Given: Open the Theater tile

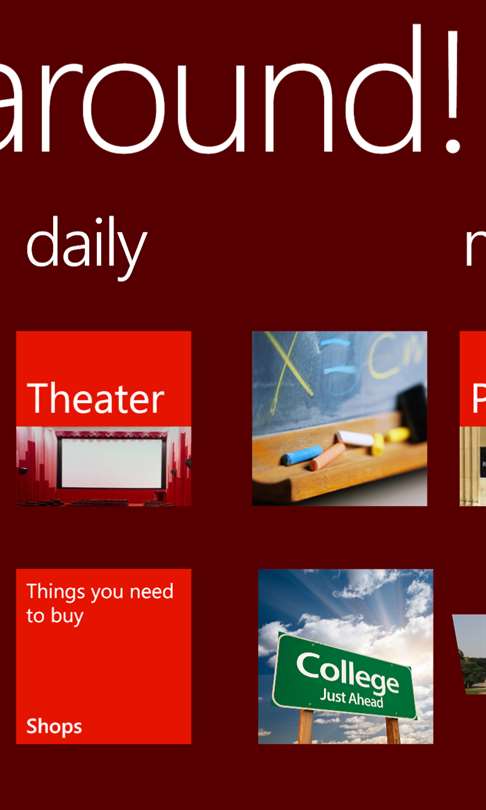Looking at the screenshot, I should 103,418.
